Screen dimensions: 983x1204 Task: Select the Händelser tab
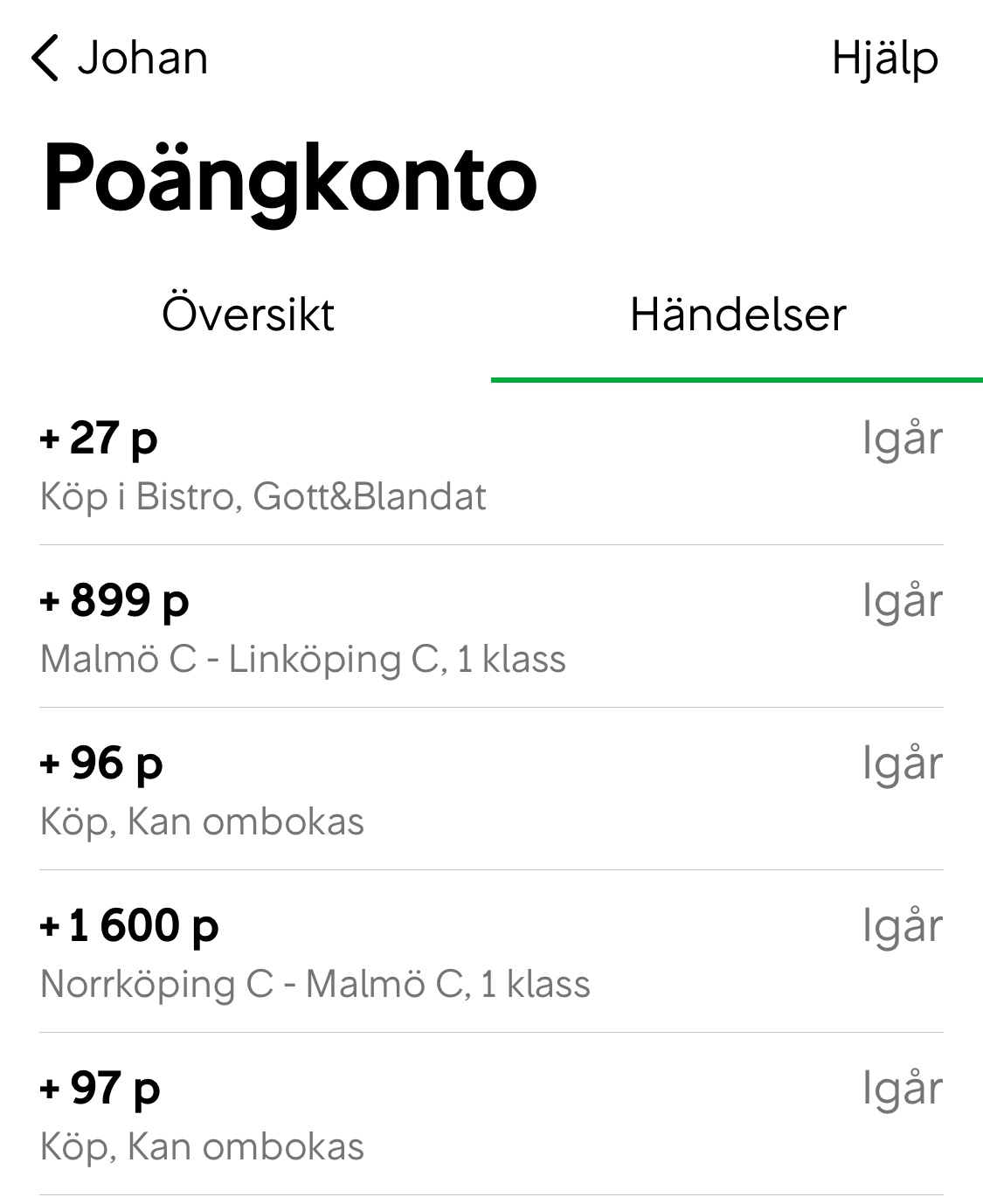pos(737,315)
